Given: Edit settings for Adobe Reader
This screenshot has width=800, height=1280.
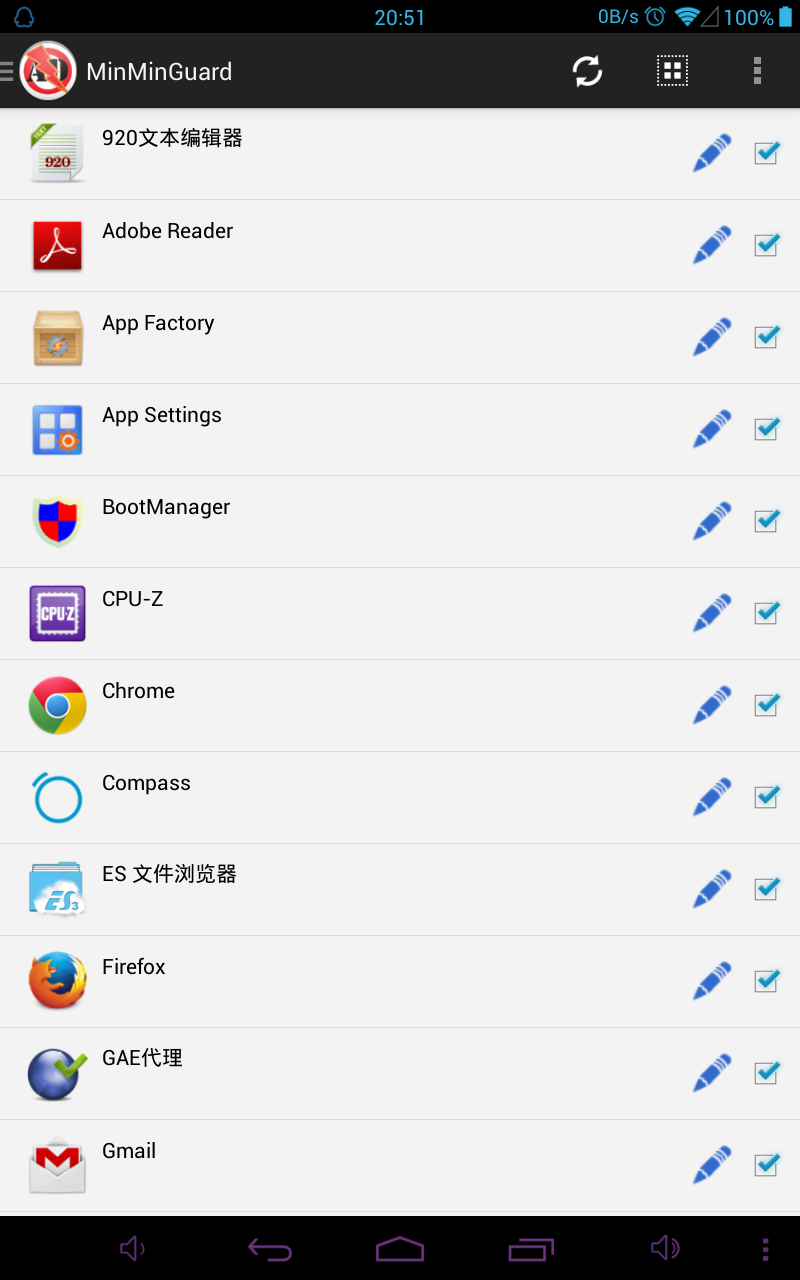Looking at the screenshot, I should coord(712,245).
